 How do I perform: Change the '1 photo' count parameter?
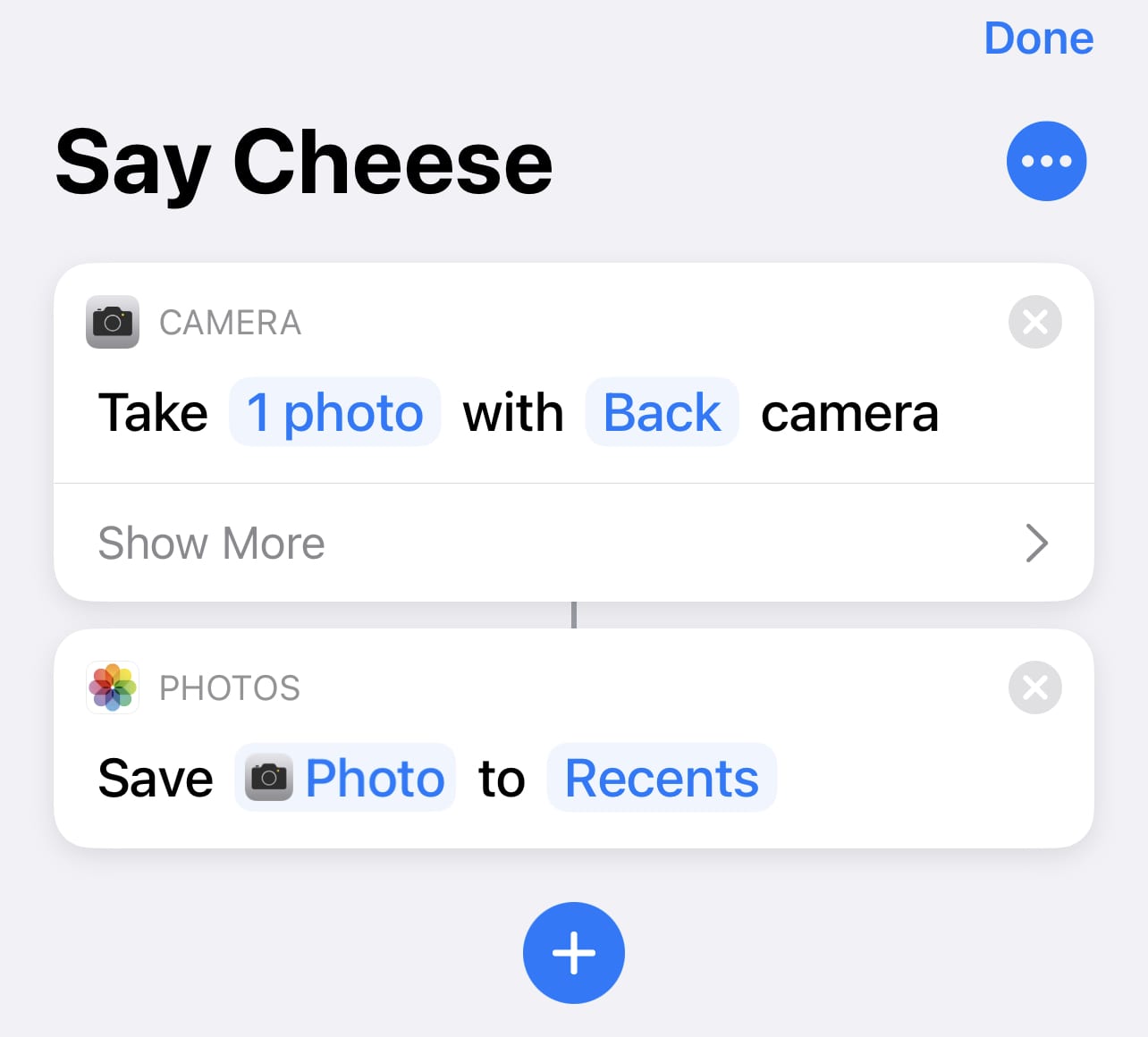(x=335, y=412)
